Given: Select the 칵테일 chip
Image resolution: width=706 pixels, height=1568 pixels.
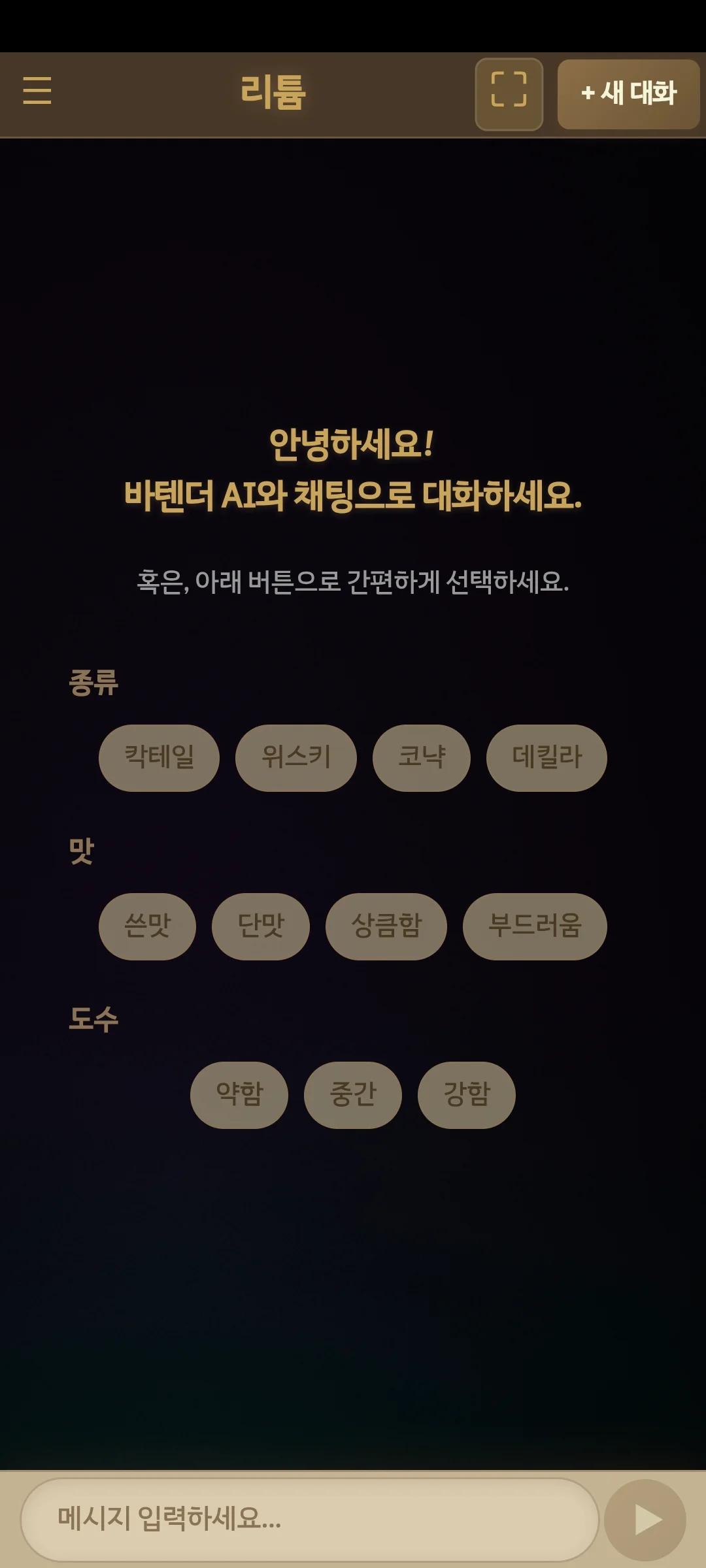Looking at the screenshot, I should [159, 758].
